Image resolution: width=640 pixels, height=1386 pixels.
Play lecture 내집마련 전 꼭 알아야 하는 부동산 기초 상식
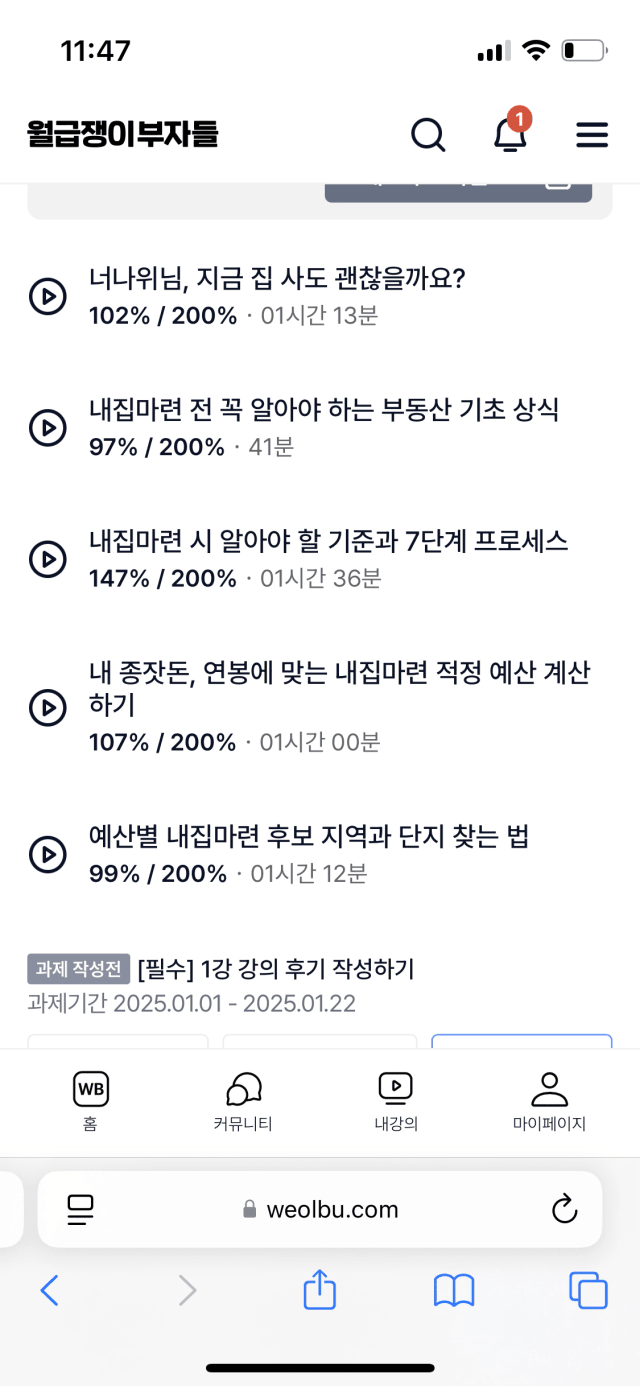pos(47,428)
